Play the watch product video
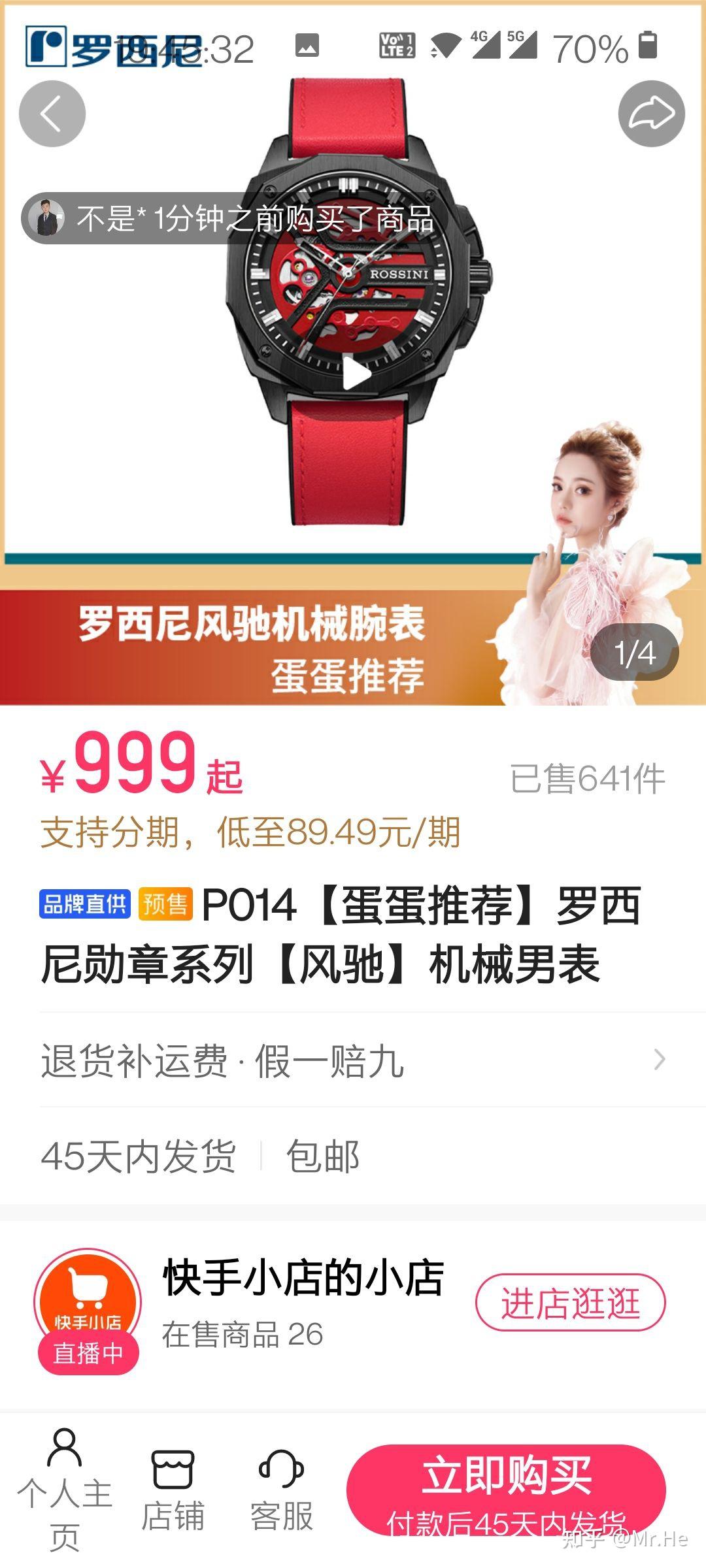This screenshot has height=1568, width=706. (356, 374)
